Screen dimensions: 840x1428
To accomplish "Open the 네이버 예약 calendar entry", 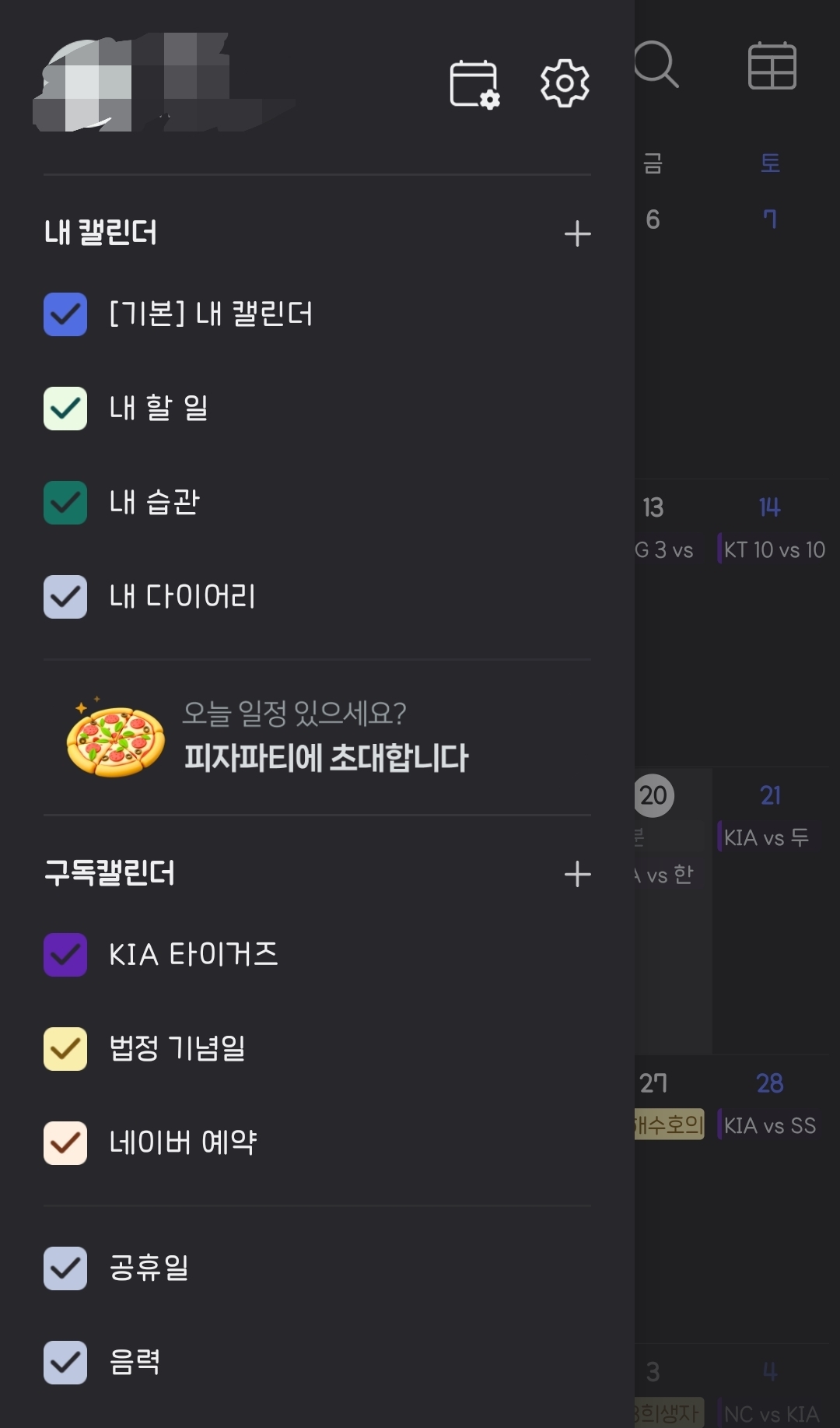I will coord(180,1143).
